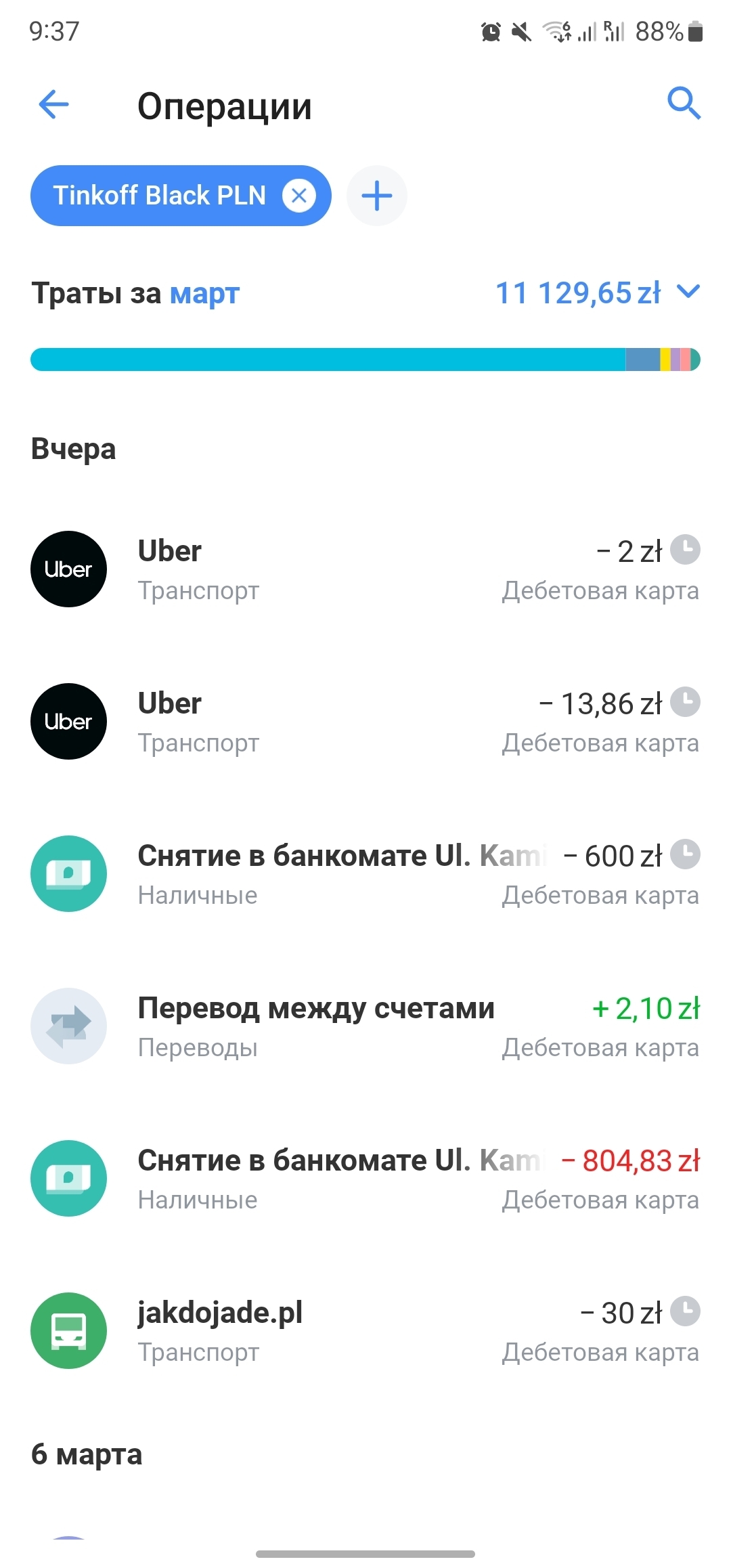Change the month in Траты за март
731x1568 pixels.
(x=204, y=294)
